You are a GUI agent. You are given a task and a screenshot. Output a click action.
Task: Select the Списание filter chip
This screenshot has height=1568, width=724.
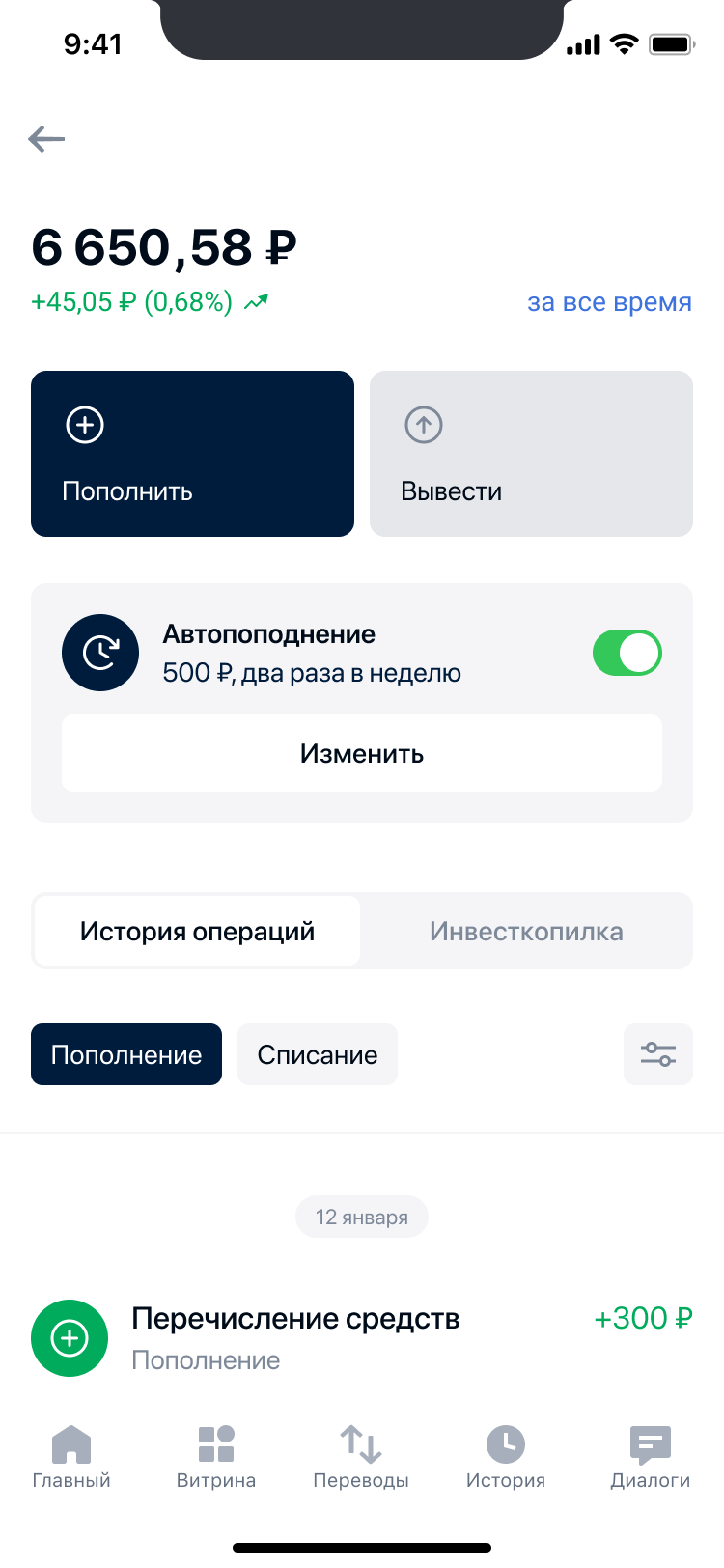[318, 1054]
